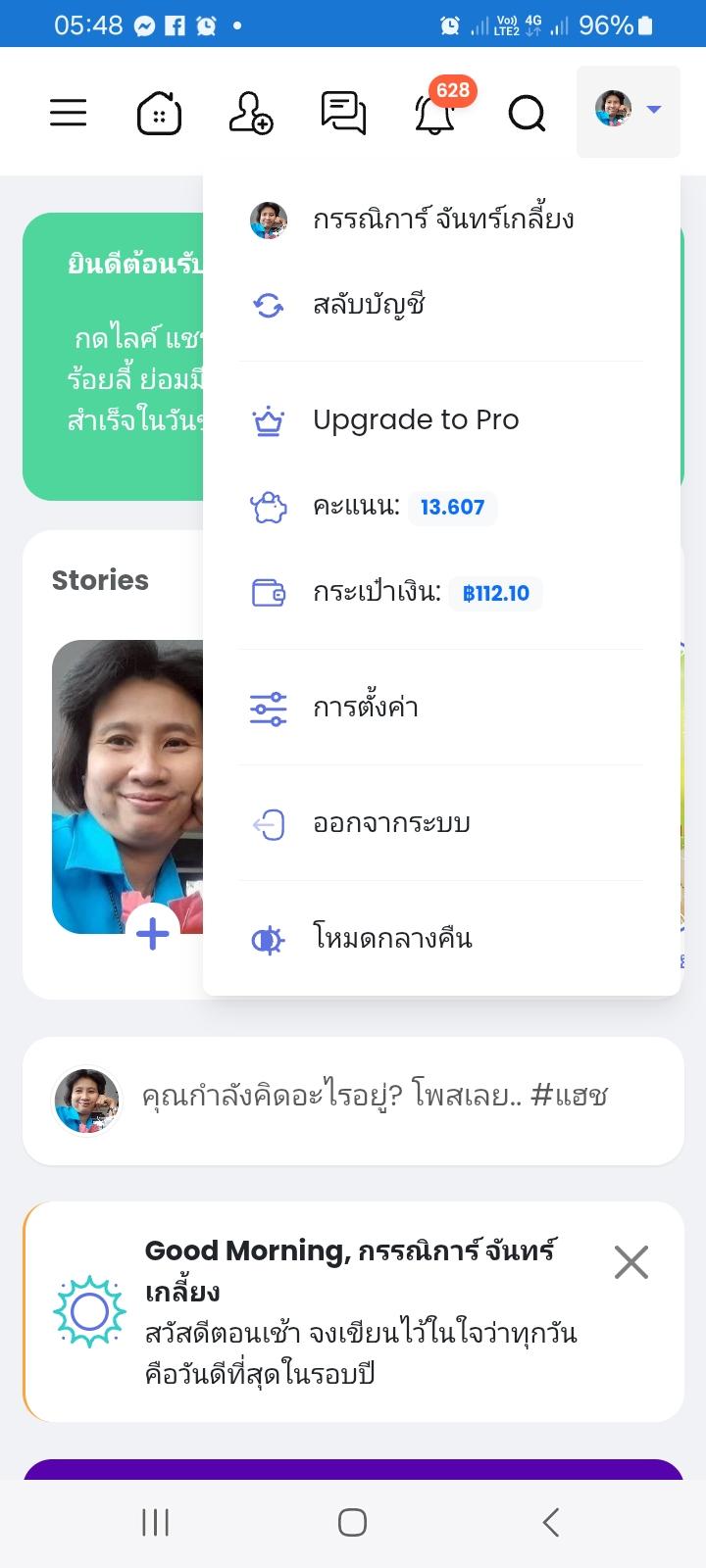The height and width of the screenshot is (1568, 706).
Task: Open the คะแนน points entry
Action: [x=441, y=507]
